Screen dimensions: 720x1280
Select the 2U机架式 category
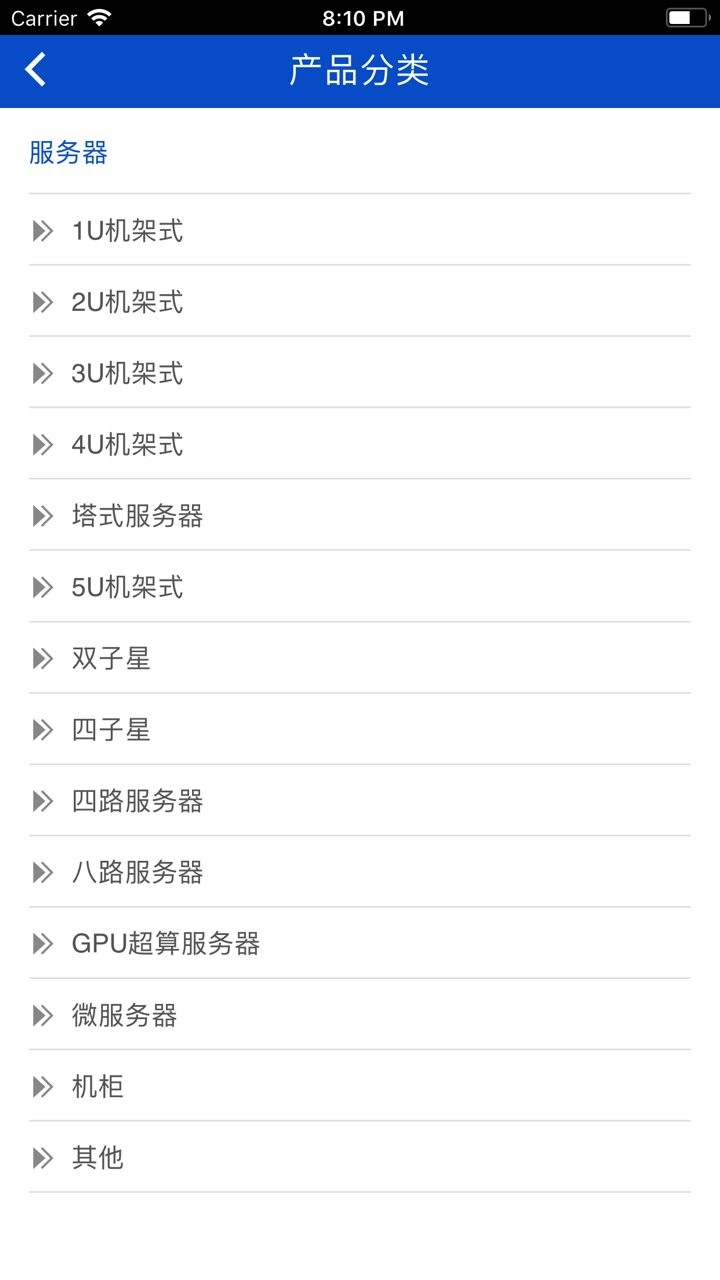pos(127,302)
